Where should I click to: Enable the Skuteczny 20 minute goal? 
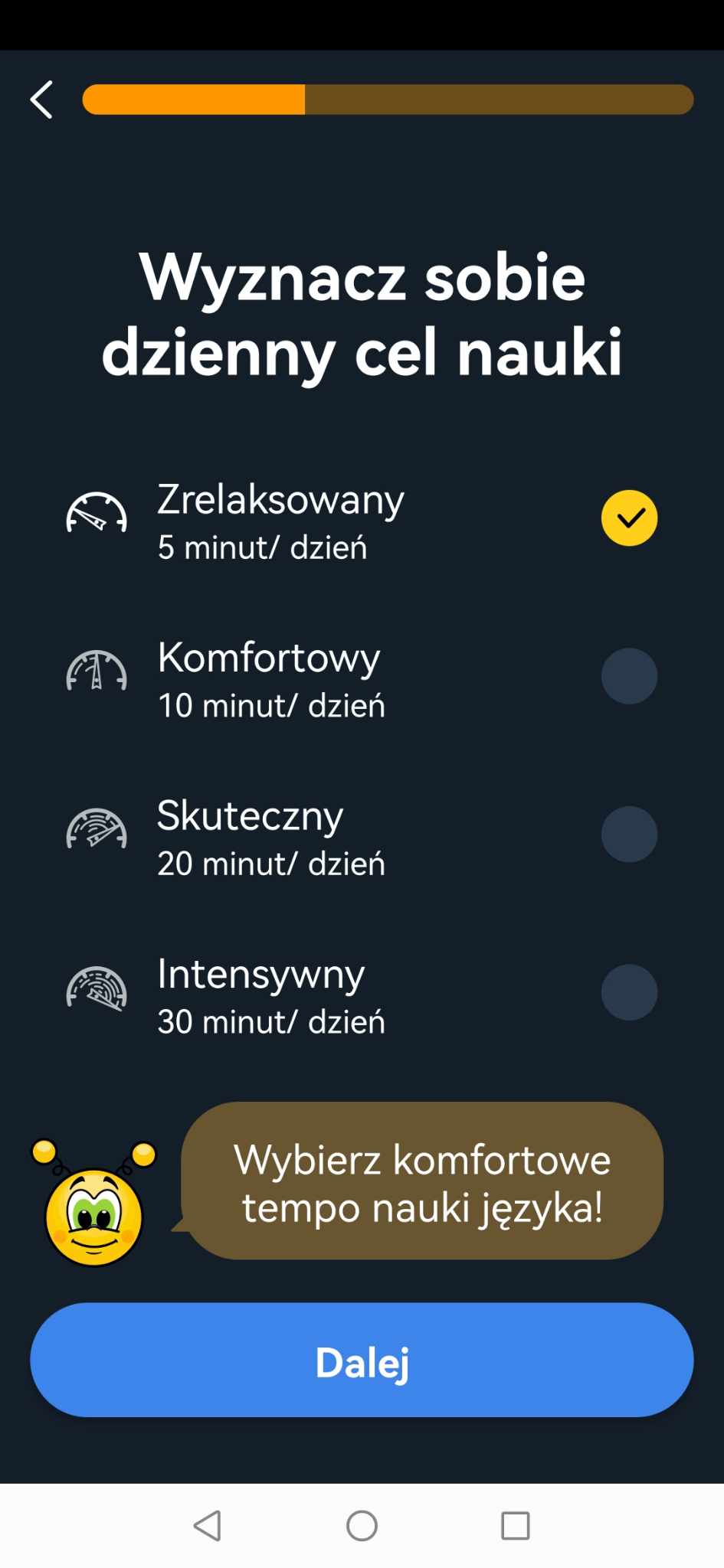629,834
